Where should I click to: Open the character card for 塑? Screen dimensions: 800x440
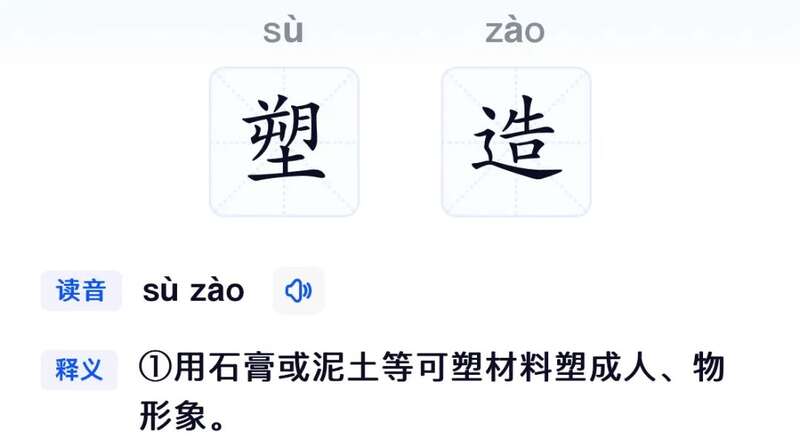point(284,142)
